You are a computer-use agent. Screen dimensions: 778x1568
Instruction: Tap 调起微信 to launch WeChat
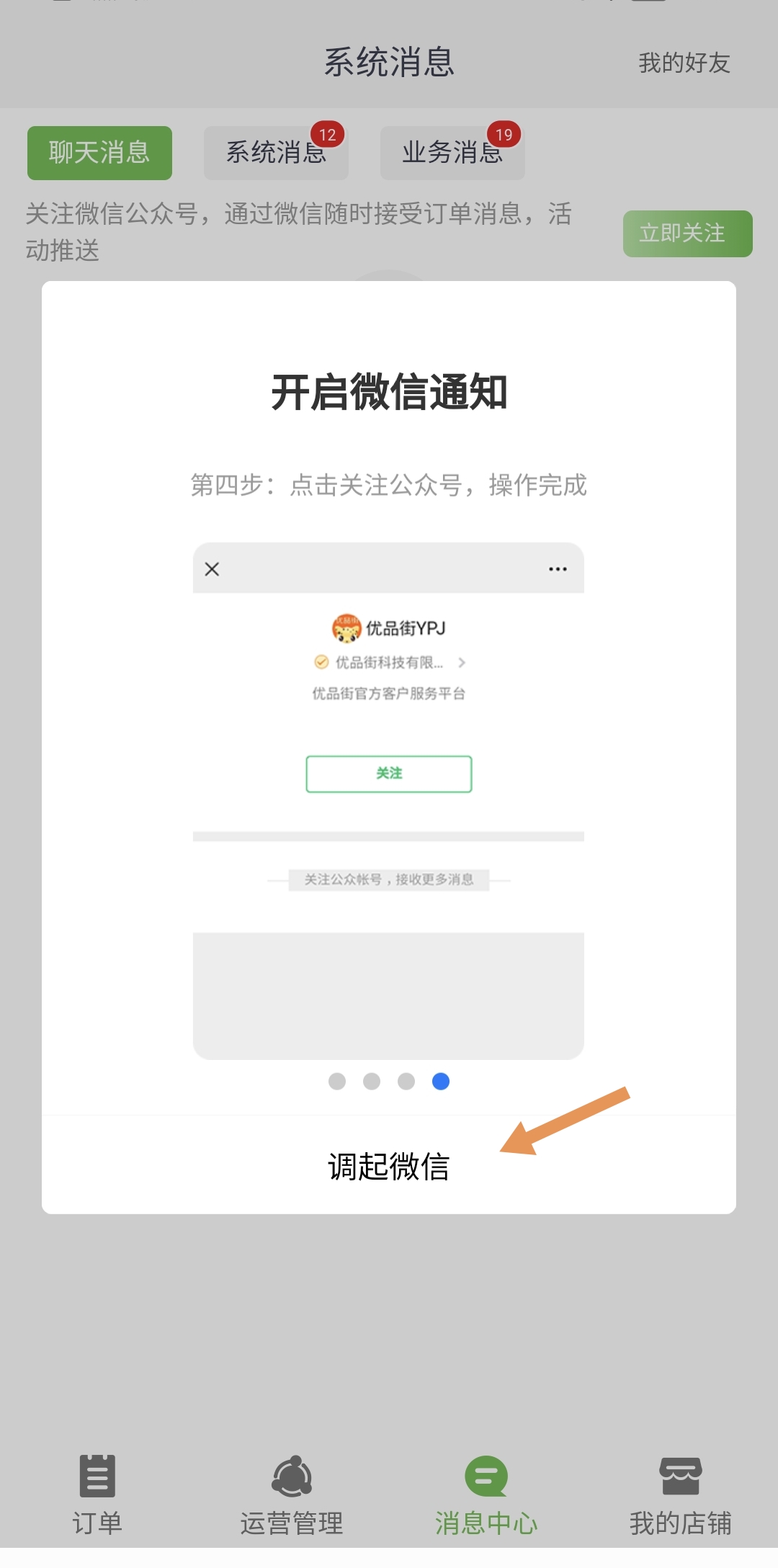coord(389,1166)
